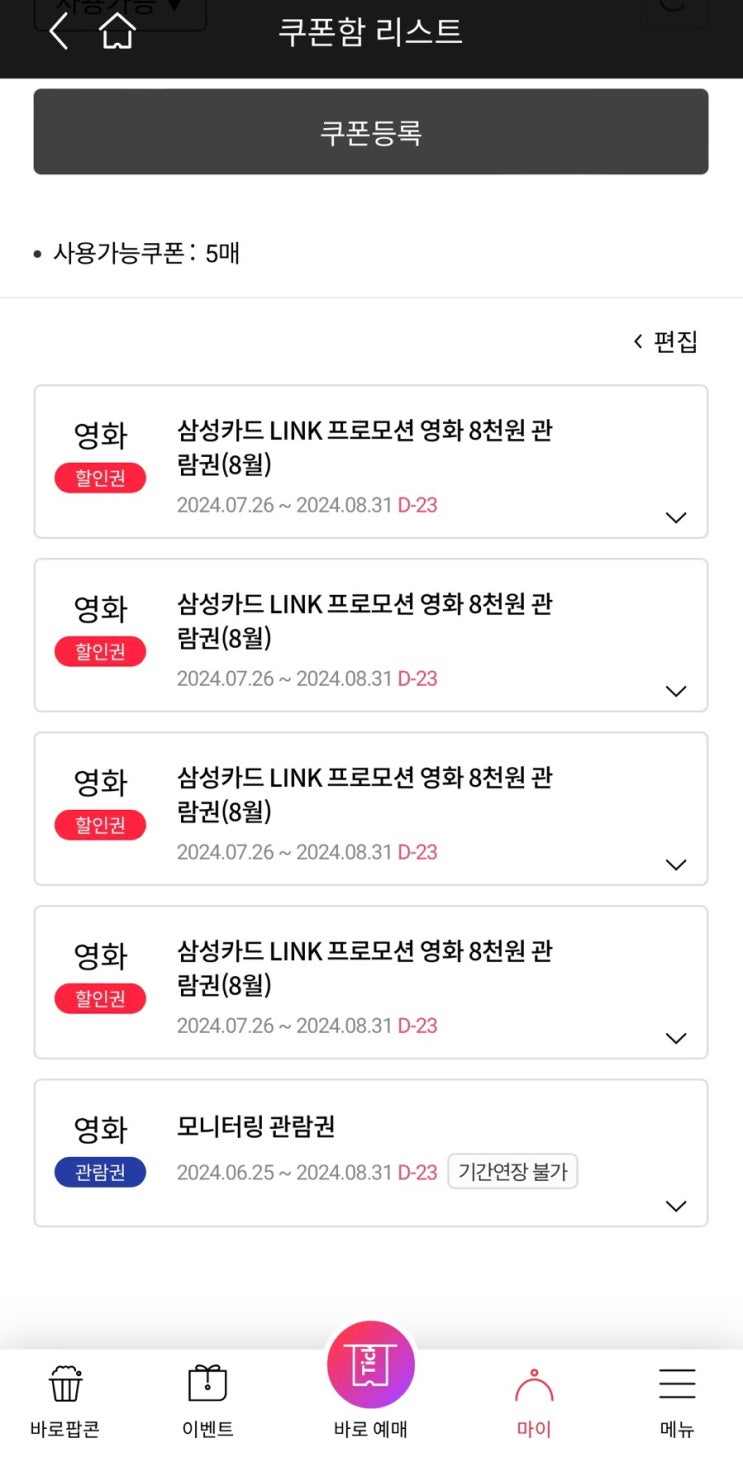
Task: Open the 편집 edit link
Action: pyautogui.click(x=666, y=342)
